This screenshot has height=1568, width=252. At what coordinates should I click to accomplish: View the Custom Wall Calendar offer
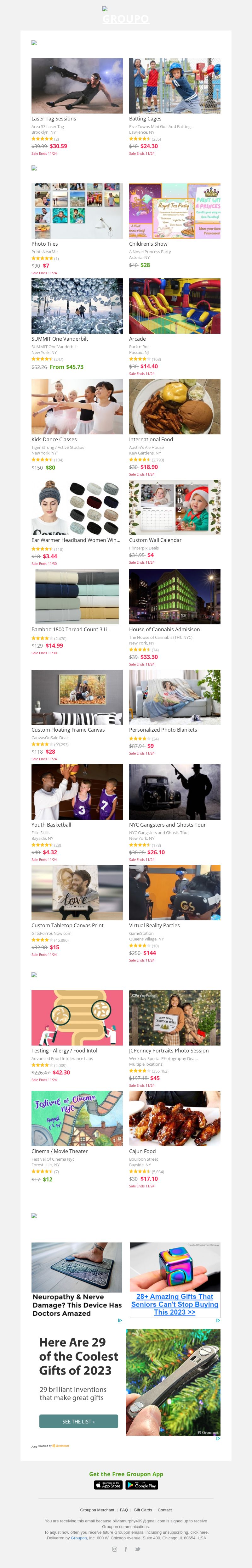pyautogui.click(x=175, y=506)
